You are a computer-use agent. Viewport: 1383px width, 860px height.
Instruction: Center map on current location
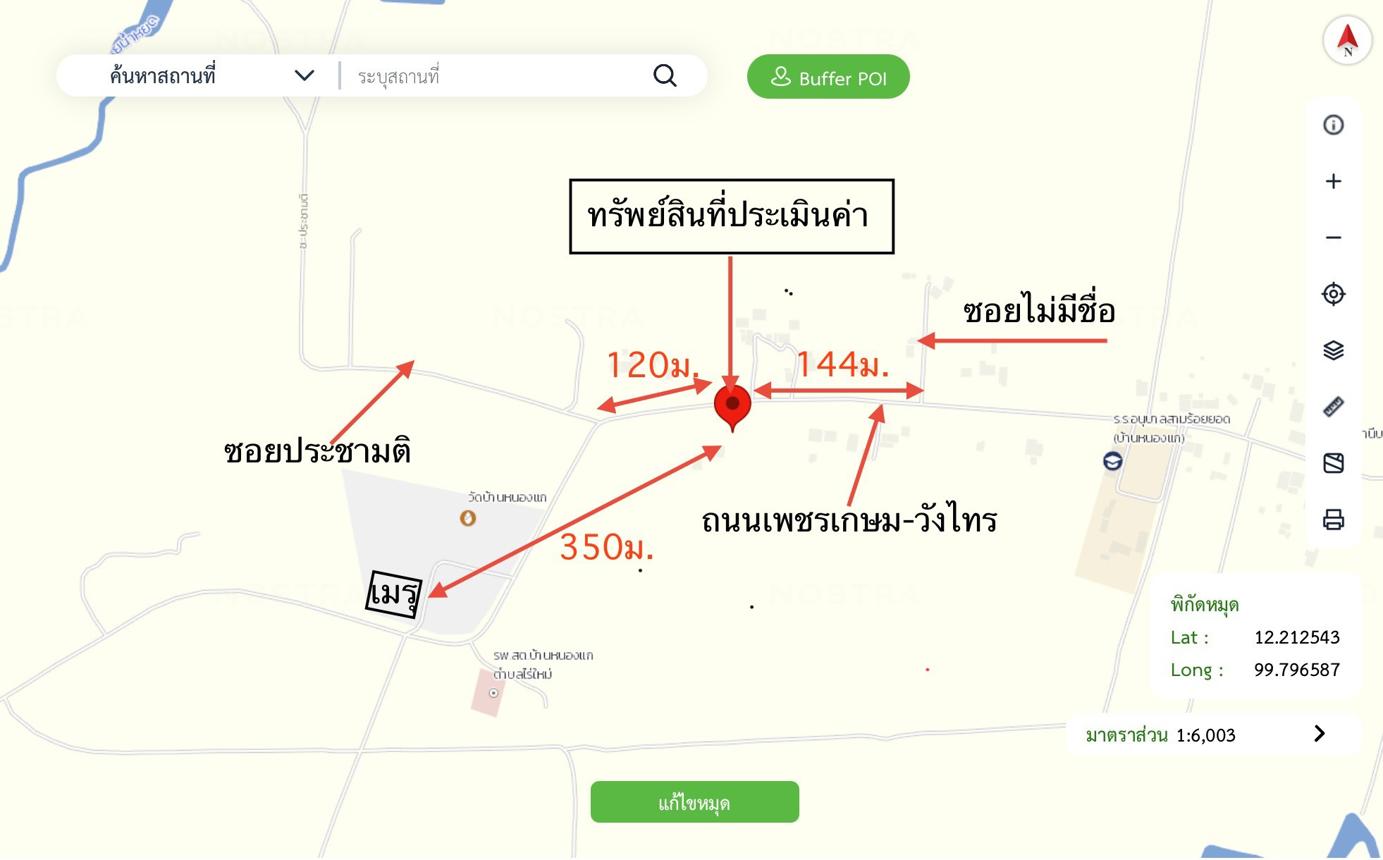click(x=1333, y=294)
